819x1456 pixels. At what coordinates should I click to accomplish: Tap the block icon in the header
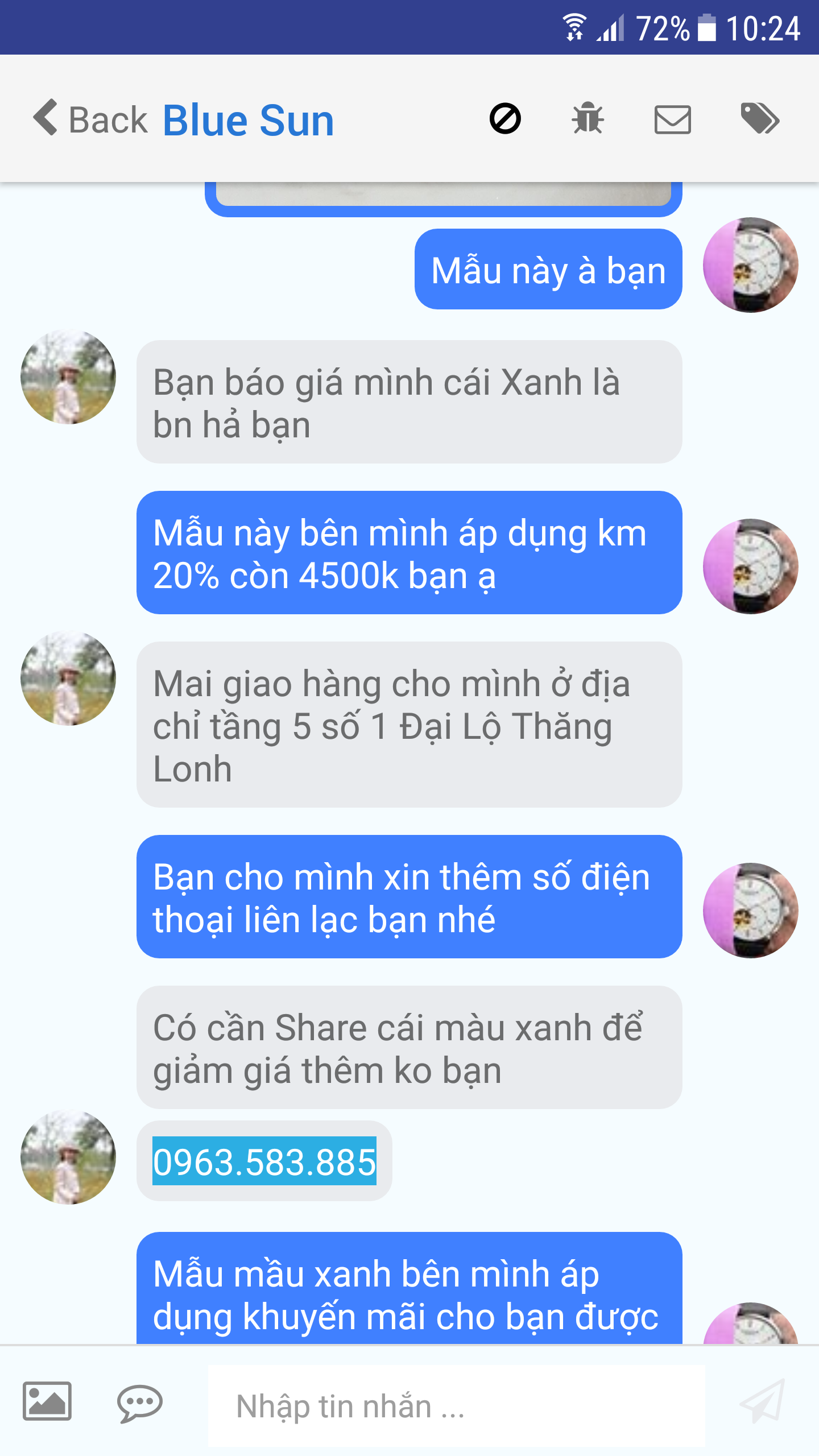coord(505,119)
